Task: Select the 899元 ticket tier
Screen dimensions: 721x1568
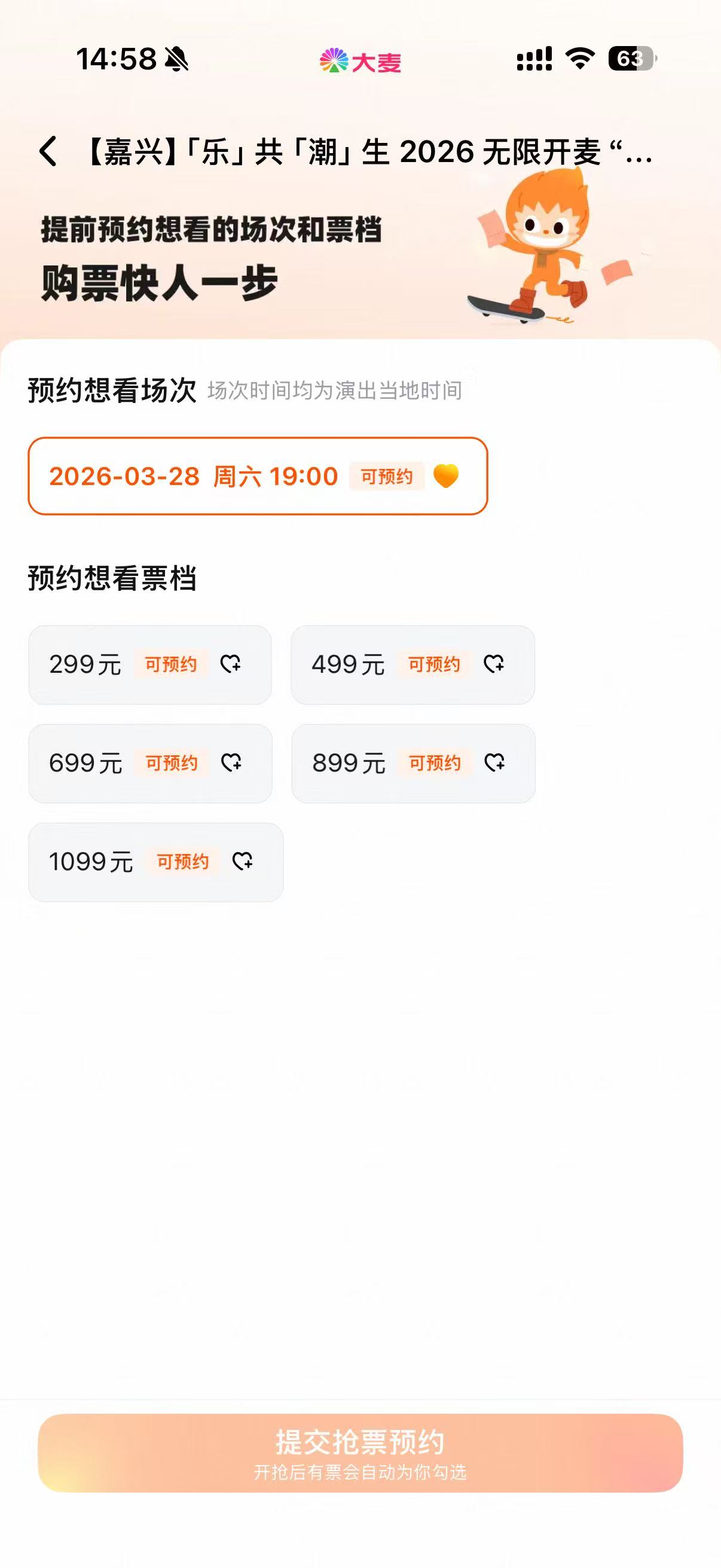Action: (x=413, y=763)
